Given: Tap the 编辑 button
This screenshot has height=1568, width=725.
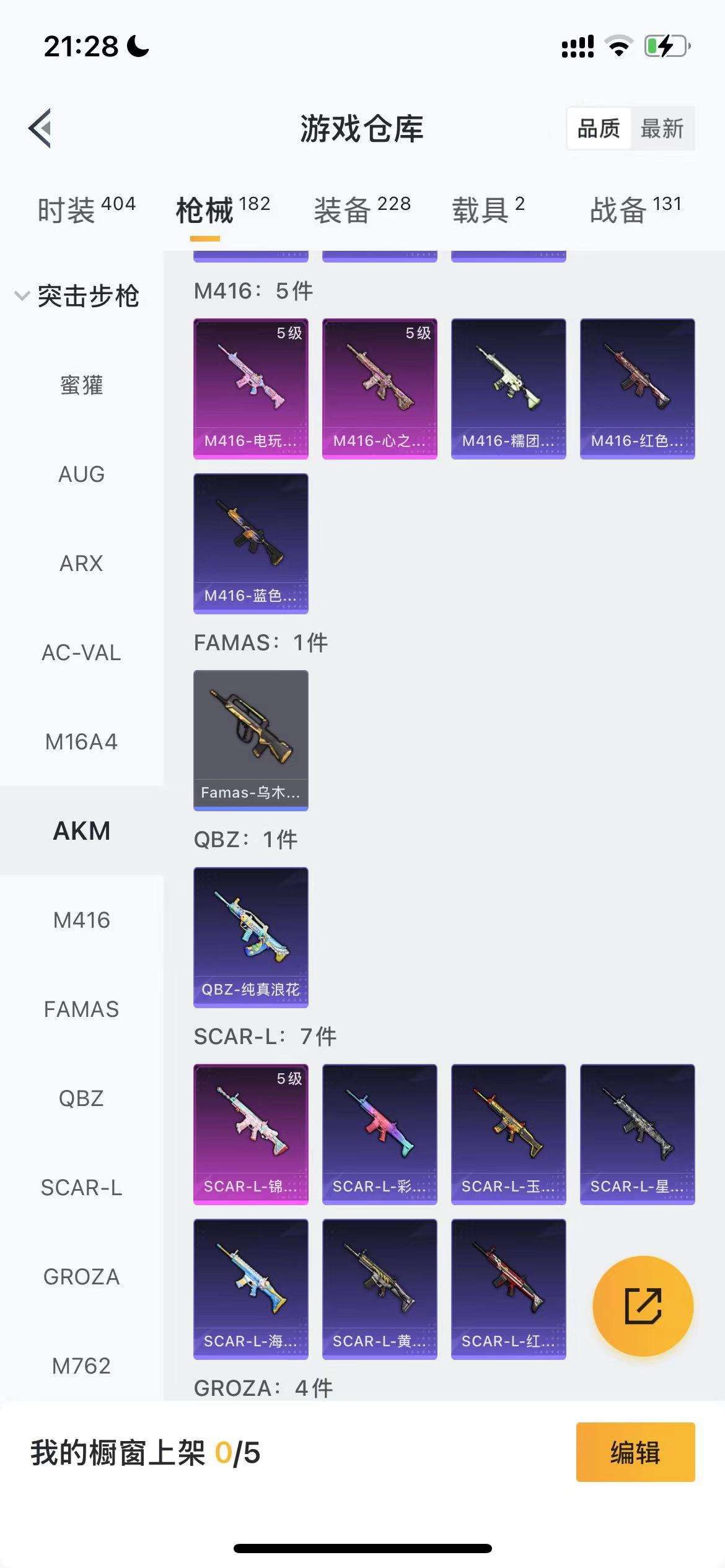Looking at the screenshot, I should pos(635,1452).
